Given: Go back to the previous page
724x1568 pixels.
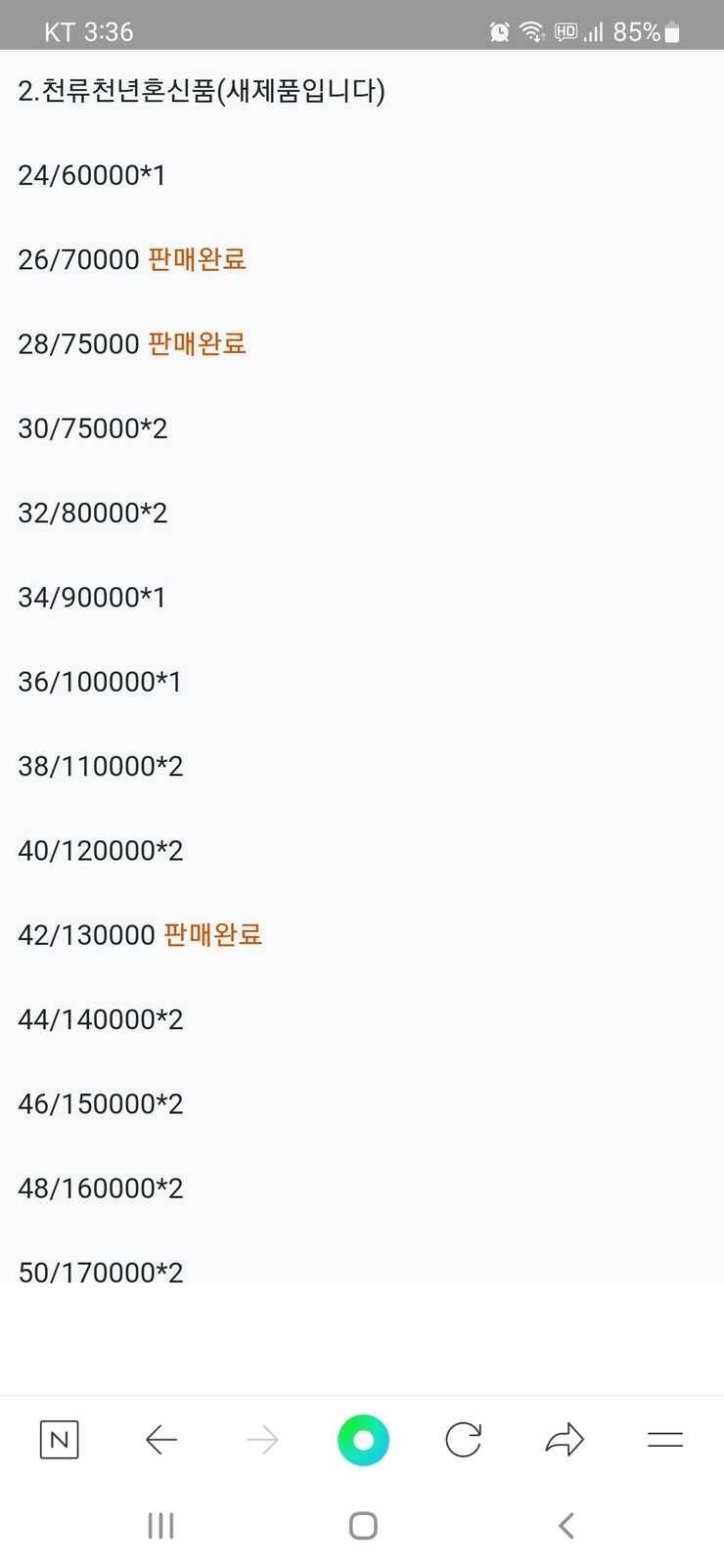Looking at the screenshot, I should 161,1440.
